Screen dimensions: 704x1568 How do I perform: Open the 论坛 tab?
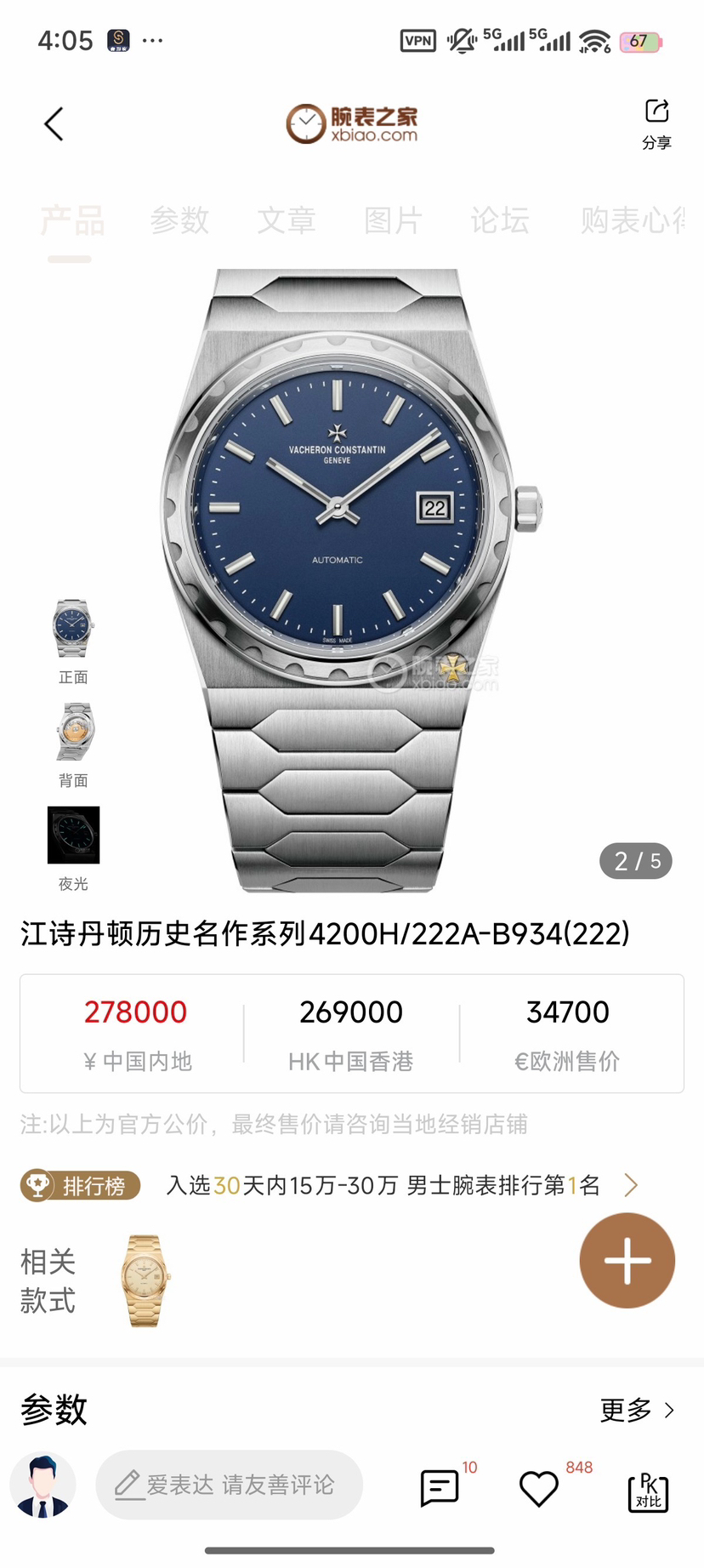500,221
